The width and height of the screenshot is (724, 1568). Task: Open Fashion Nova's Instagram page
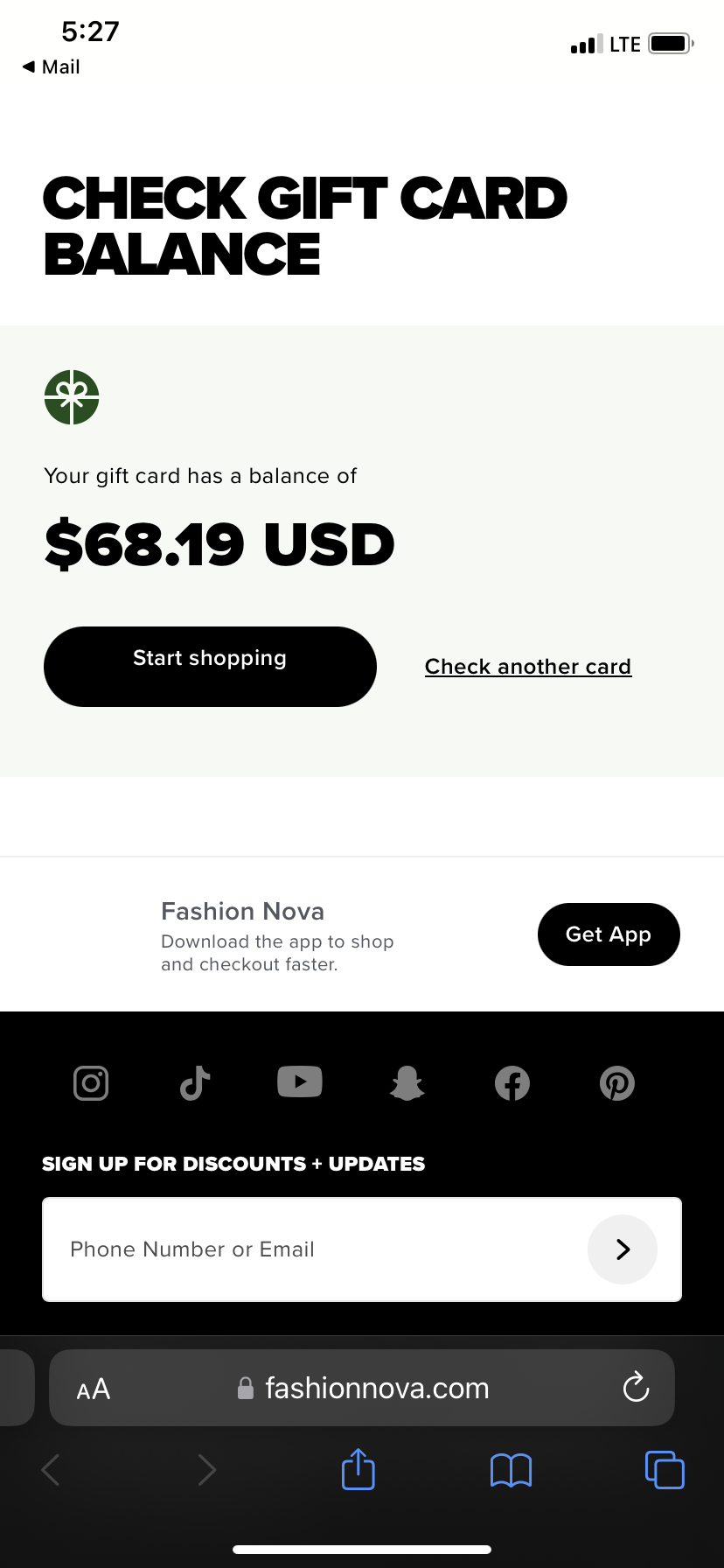pos(90,1082)
